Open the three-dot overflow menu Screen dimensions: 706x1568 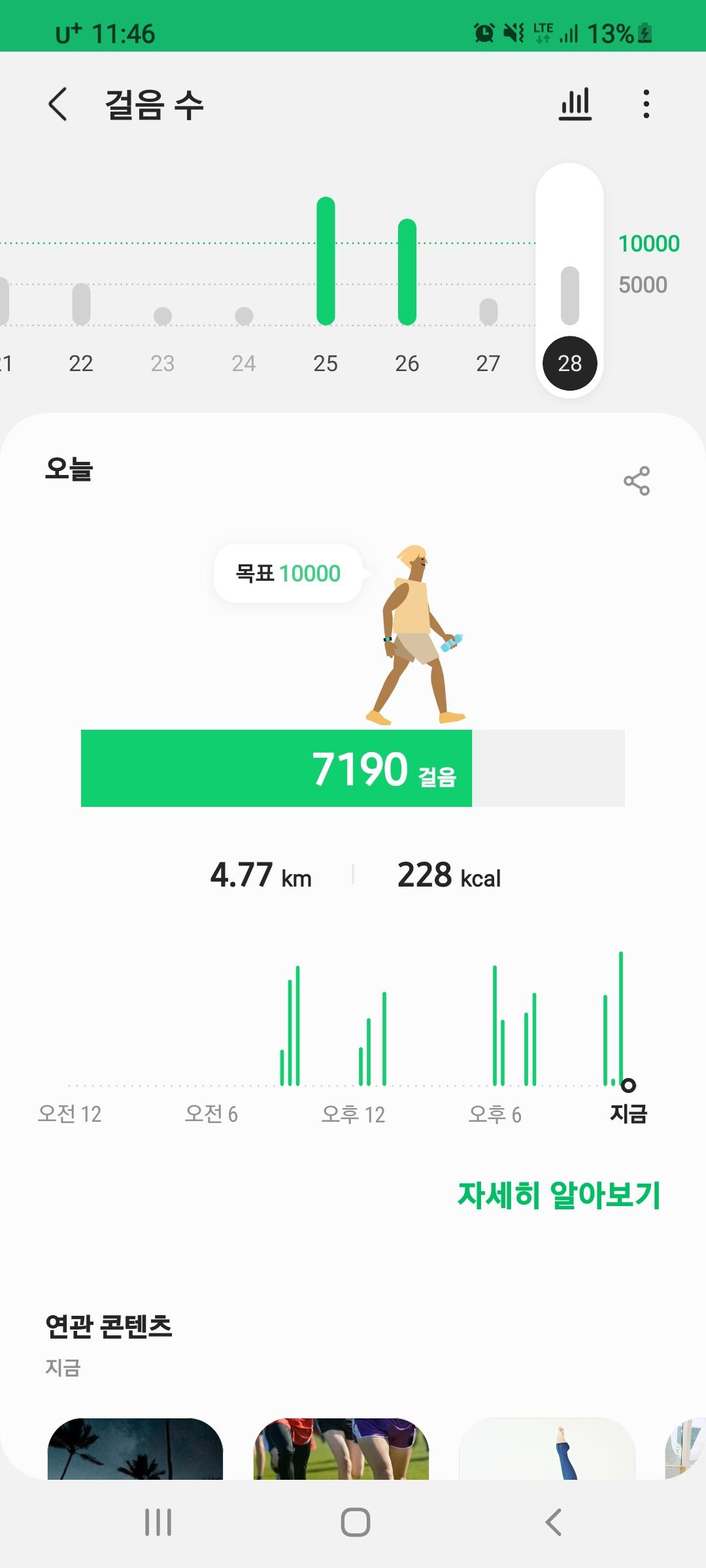click(x=646, y=105)
